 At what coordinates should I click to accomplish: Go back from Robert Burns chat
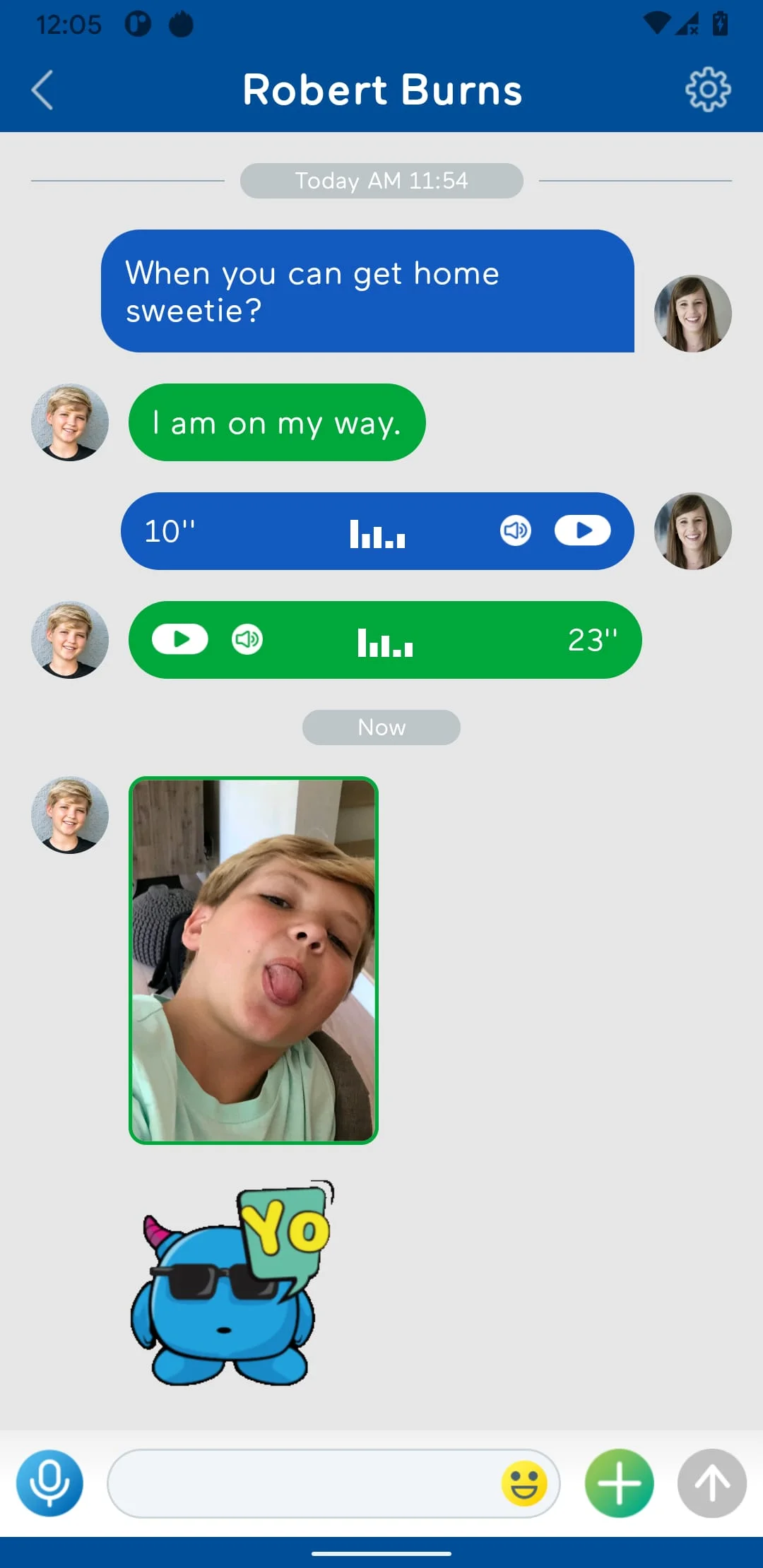pyautogui.click(x=42, y=90)
